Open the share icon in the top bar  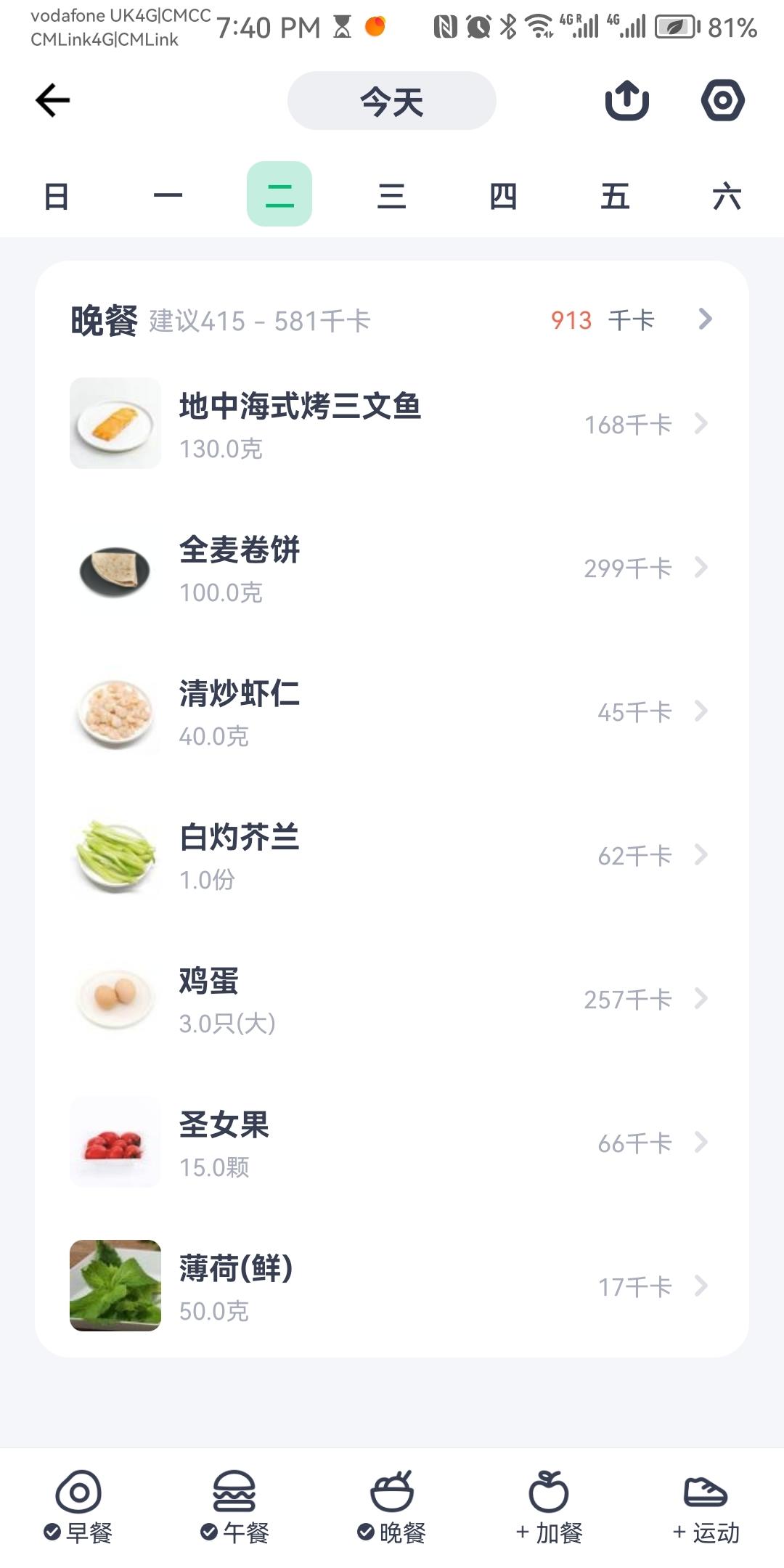[628, 100]
